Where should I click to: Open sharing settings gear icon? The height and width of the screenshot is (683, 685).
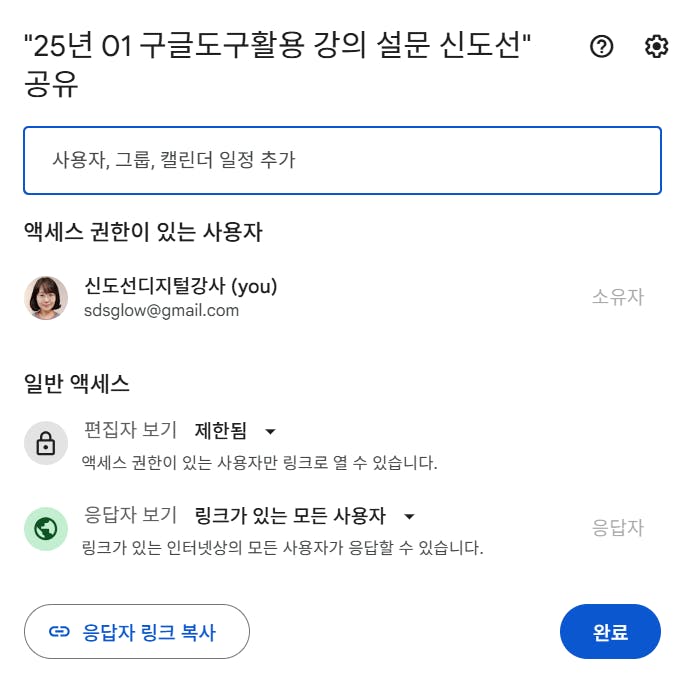[x=656, y=46]
